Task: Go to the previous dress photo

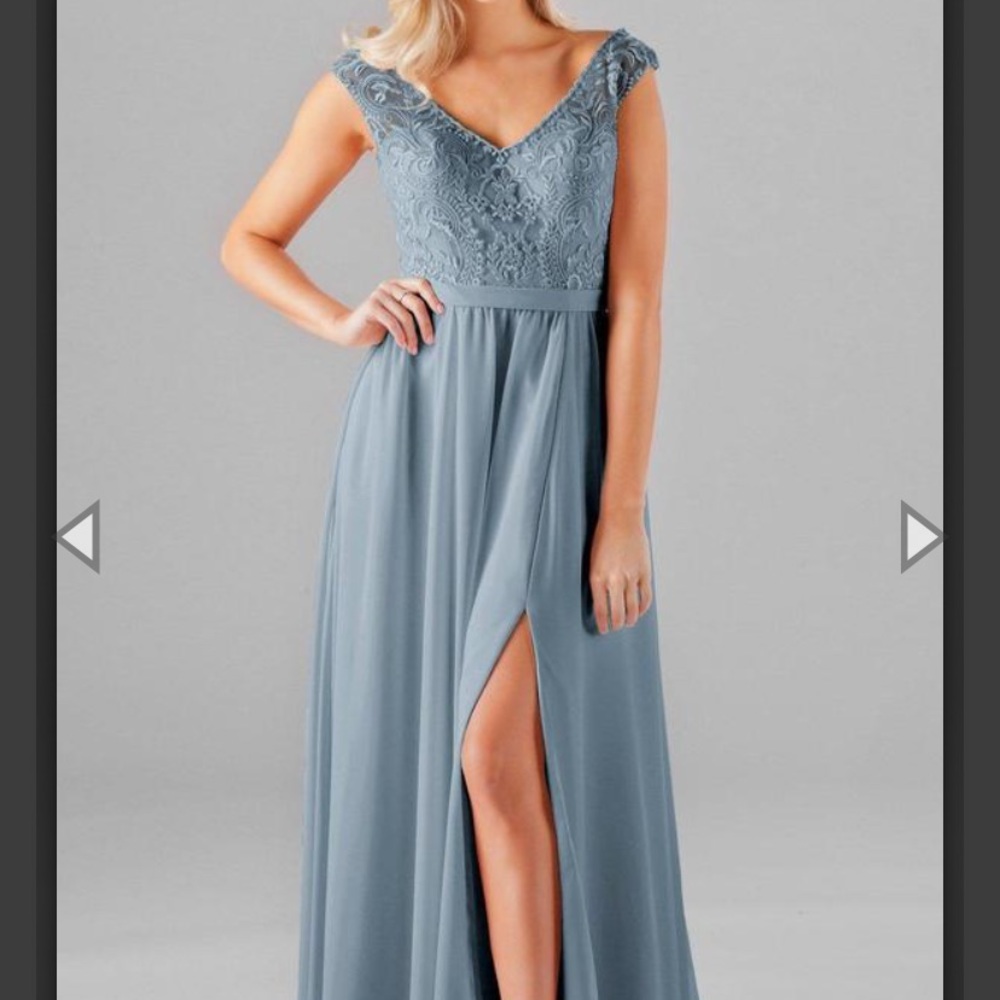Action: click(80, 537)
